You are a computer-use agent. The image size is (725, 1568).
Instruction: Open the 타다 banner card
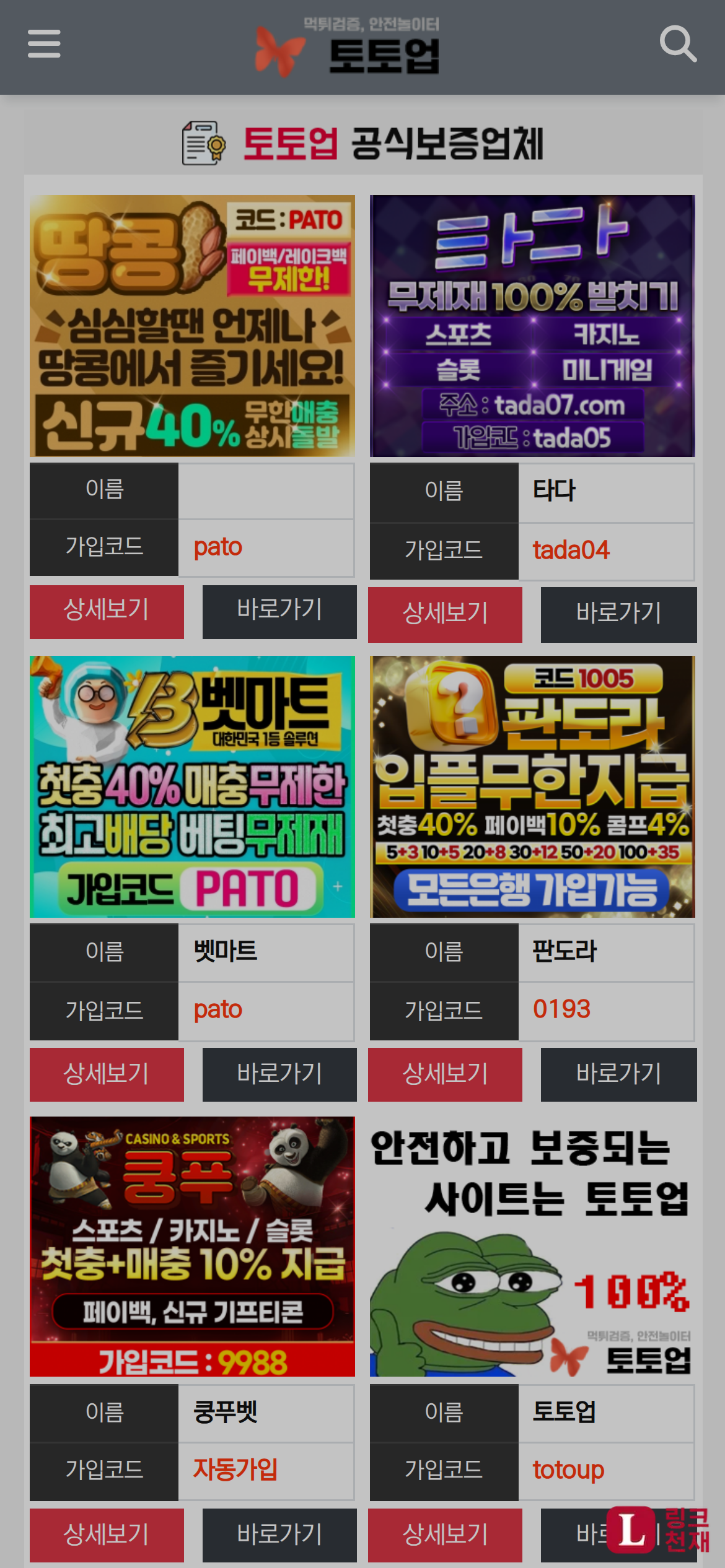(x=532, y=326)
